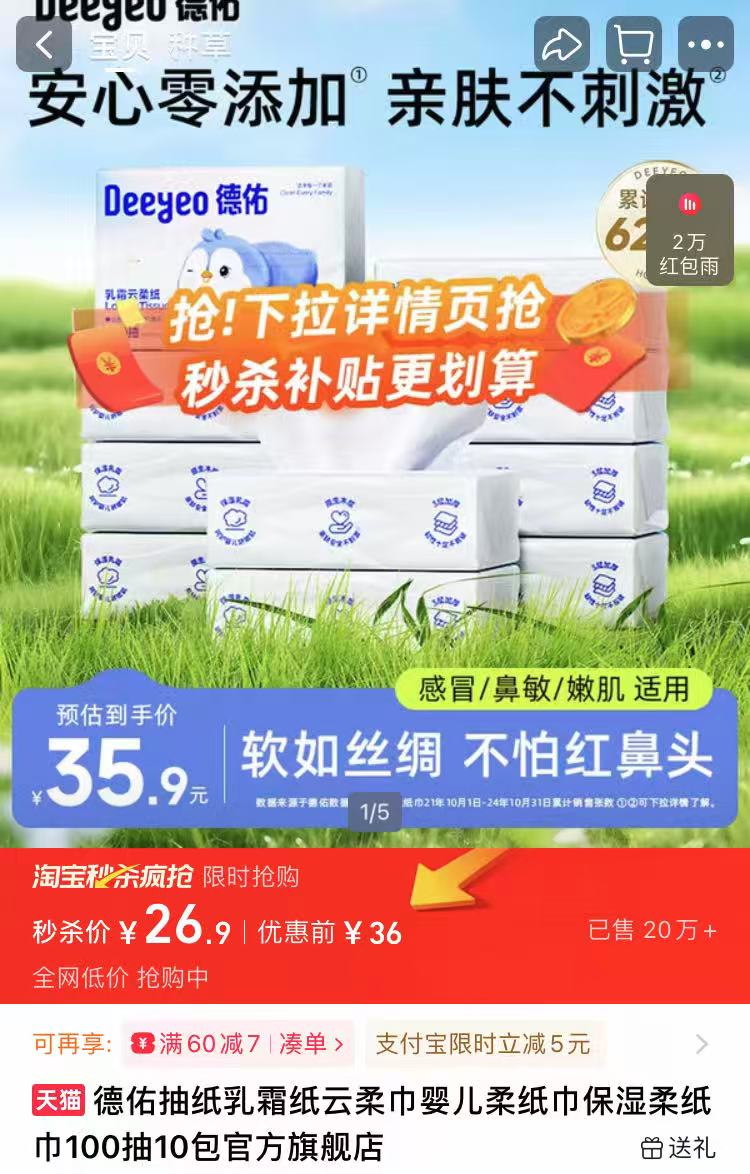750x1174 pixels.
Task: Open the more options menu
Action: click(x=706, y=44)
